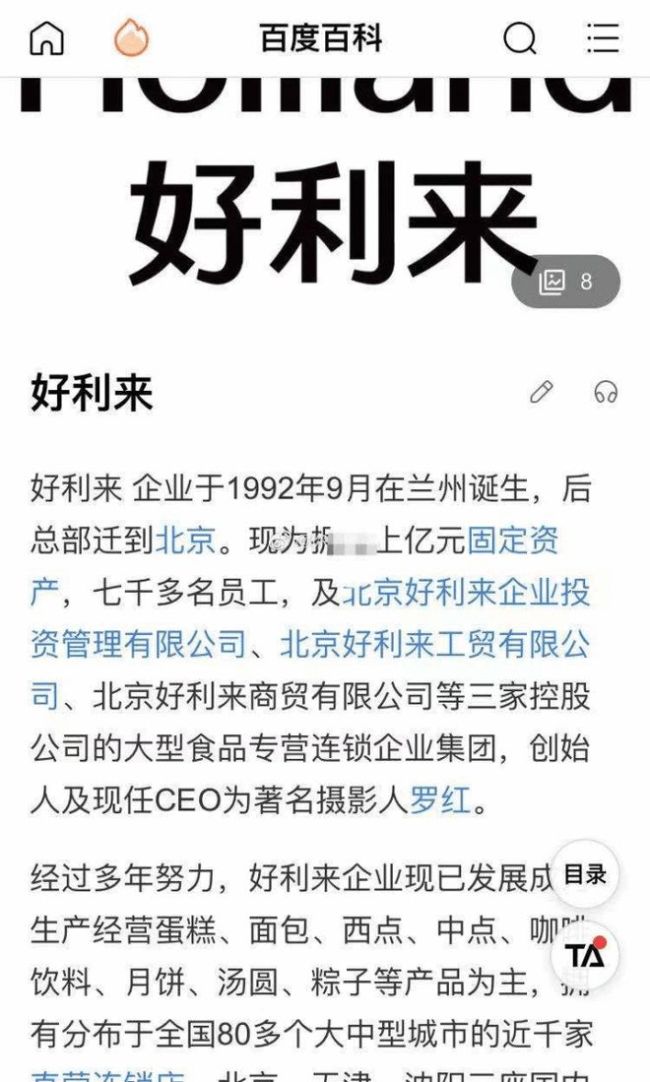Edit the 好利来 entry

[541, 392]
